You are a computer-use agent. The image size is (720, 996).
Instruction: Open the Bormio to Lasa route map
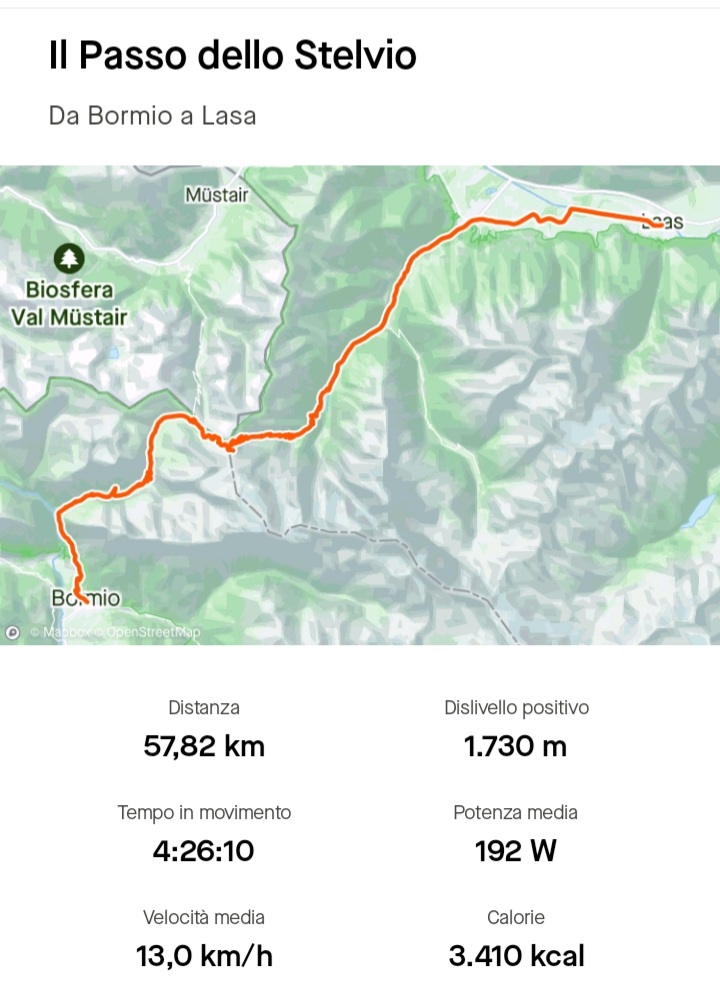click(360, 404)
